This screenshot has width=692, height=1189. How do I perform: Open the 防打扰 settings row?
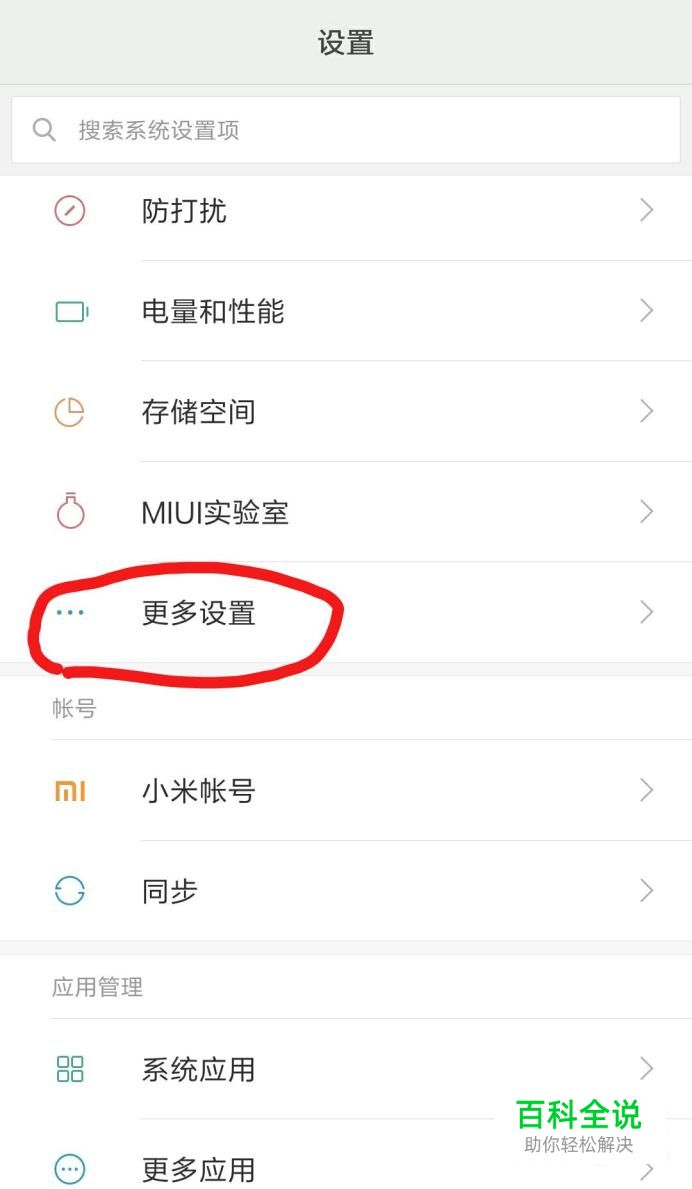pos(346,210)
